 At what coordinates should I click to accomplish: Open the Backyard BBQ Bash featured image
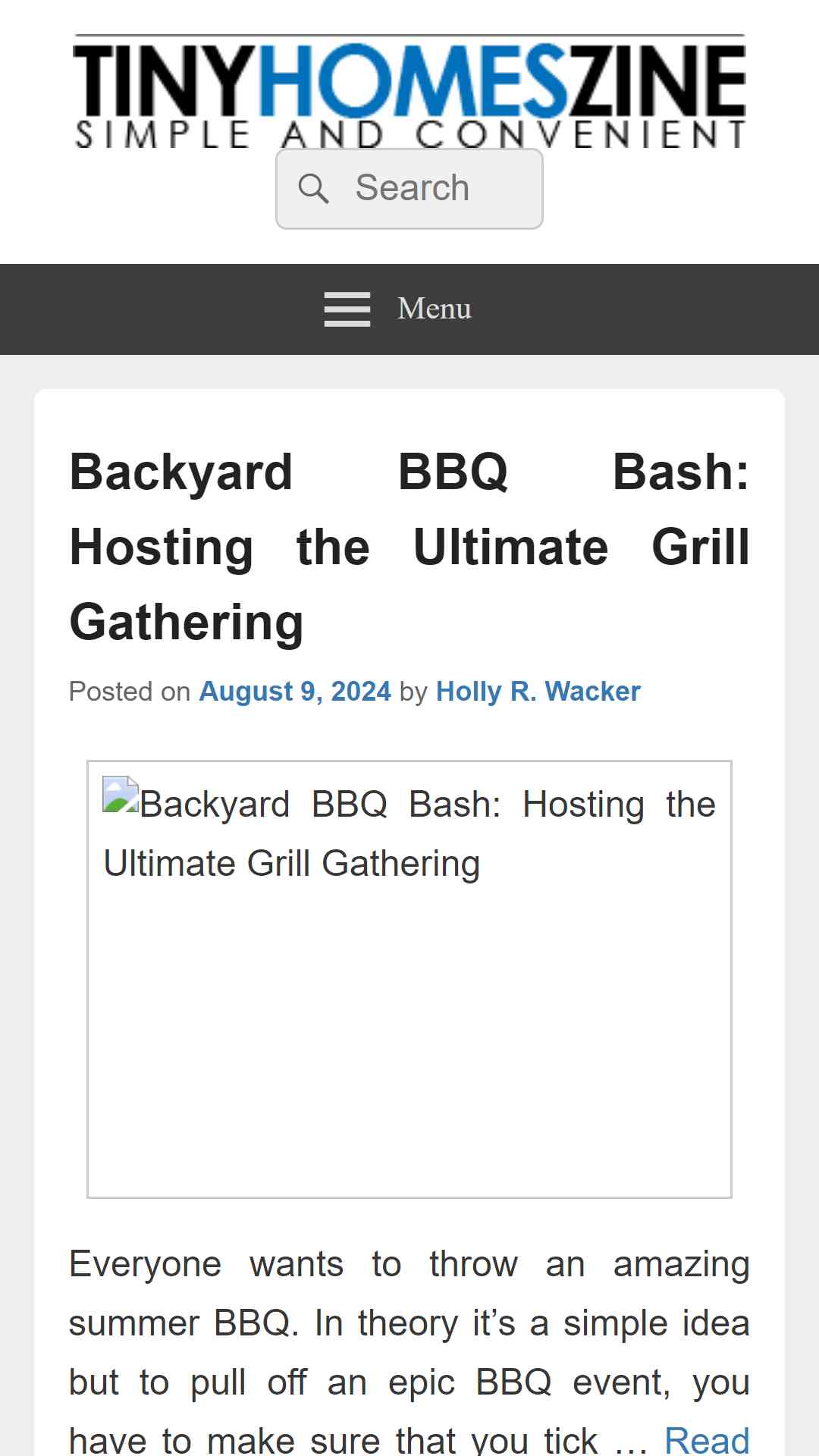409,979
